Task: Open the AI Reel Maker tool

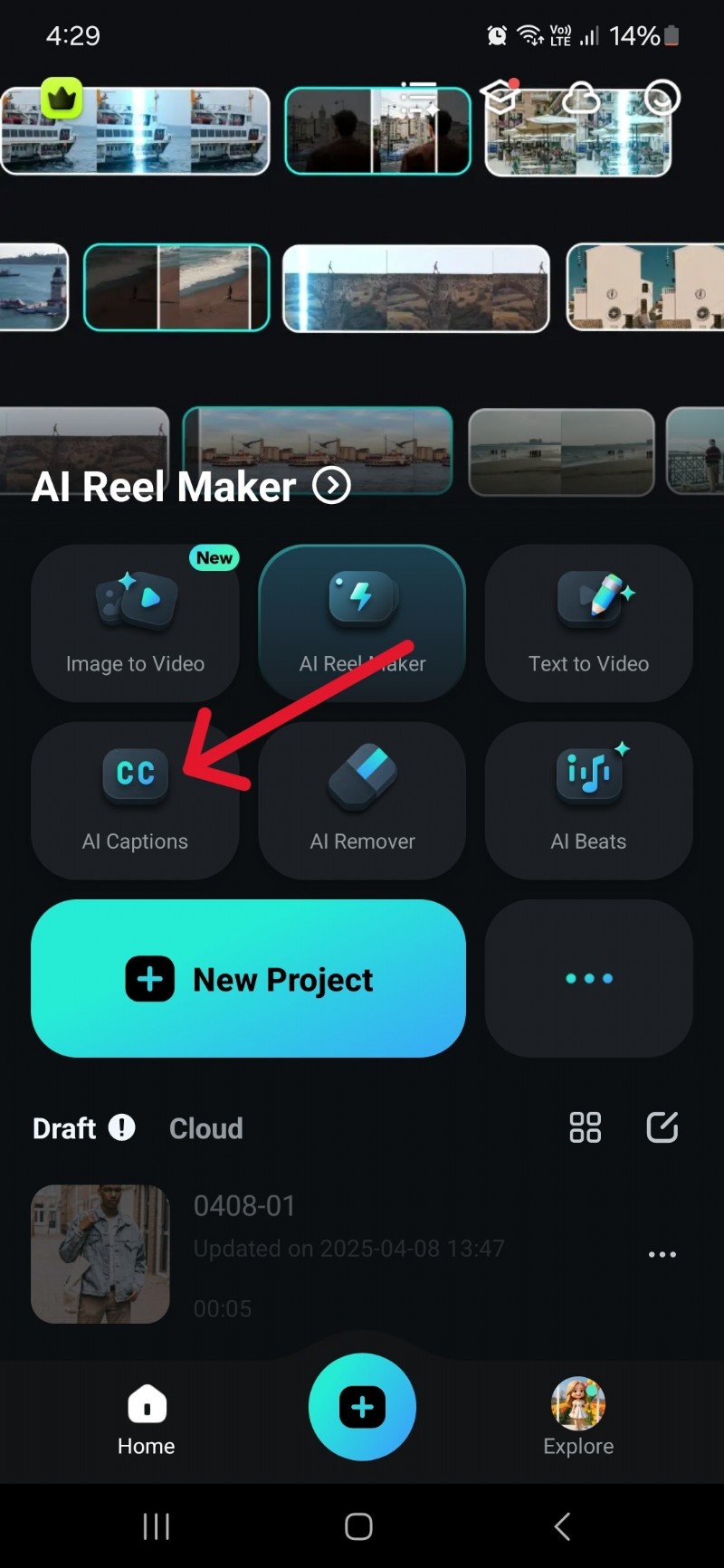Action: [362, 624]
